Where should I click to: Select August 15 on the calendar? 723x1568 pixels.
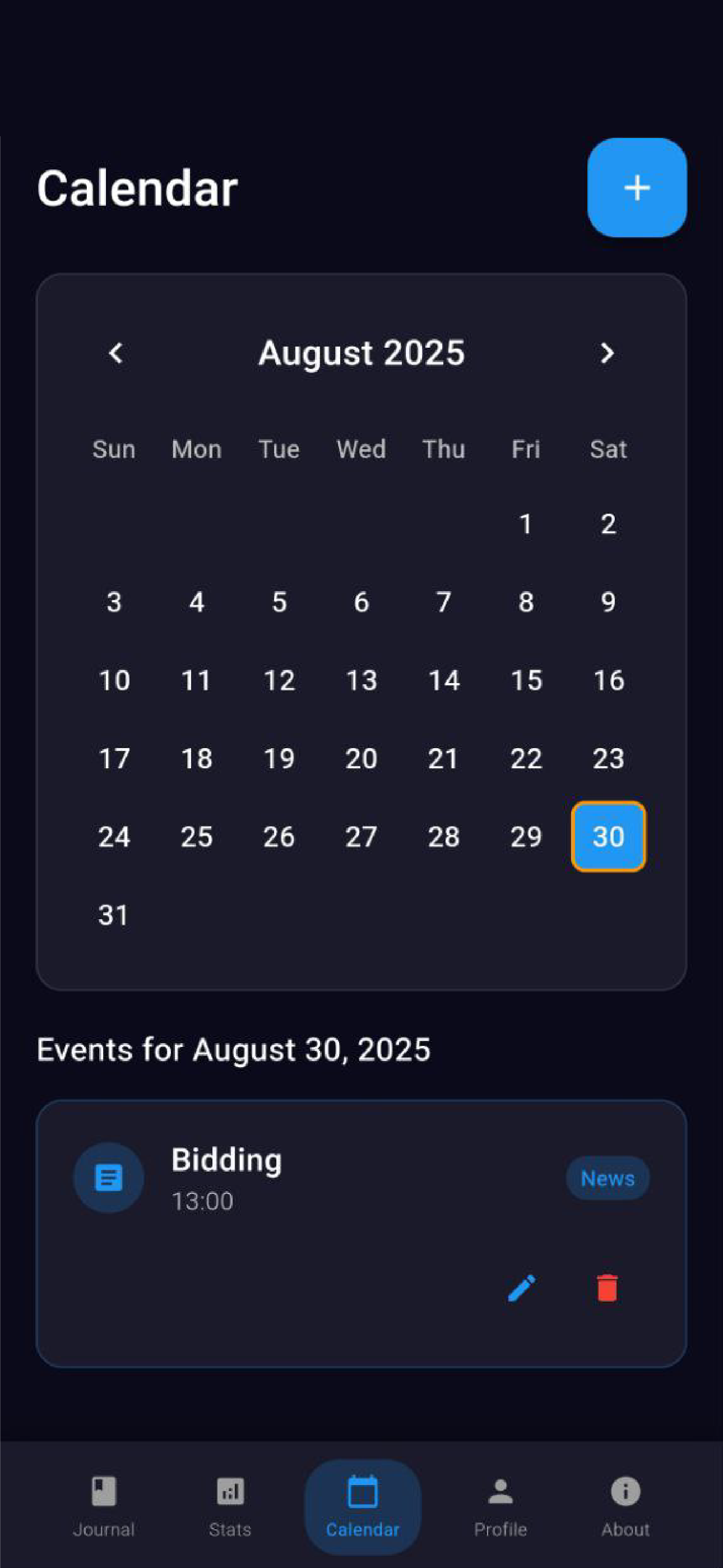(x=526, y=680)
